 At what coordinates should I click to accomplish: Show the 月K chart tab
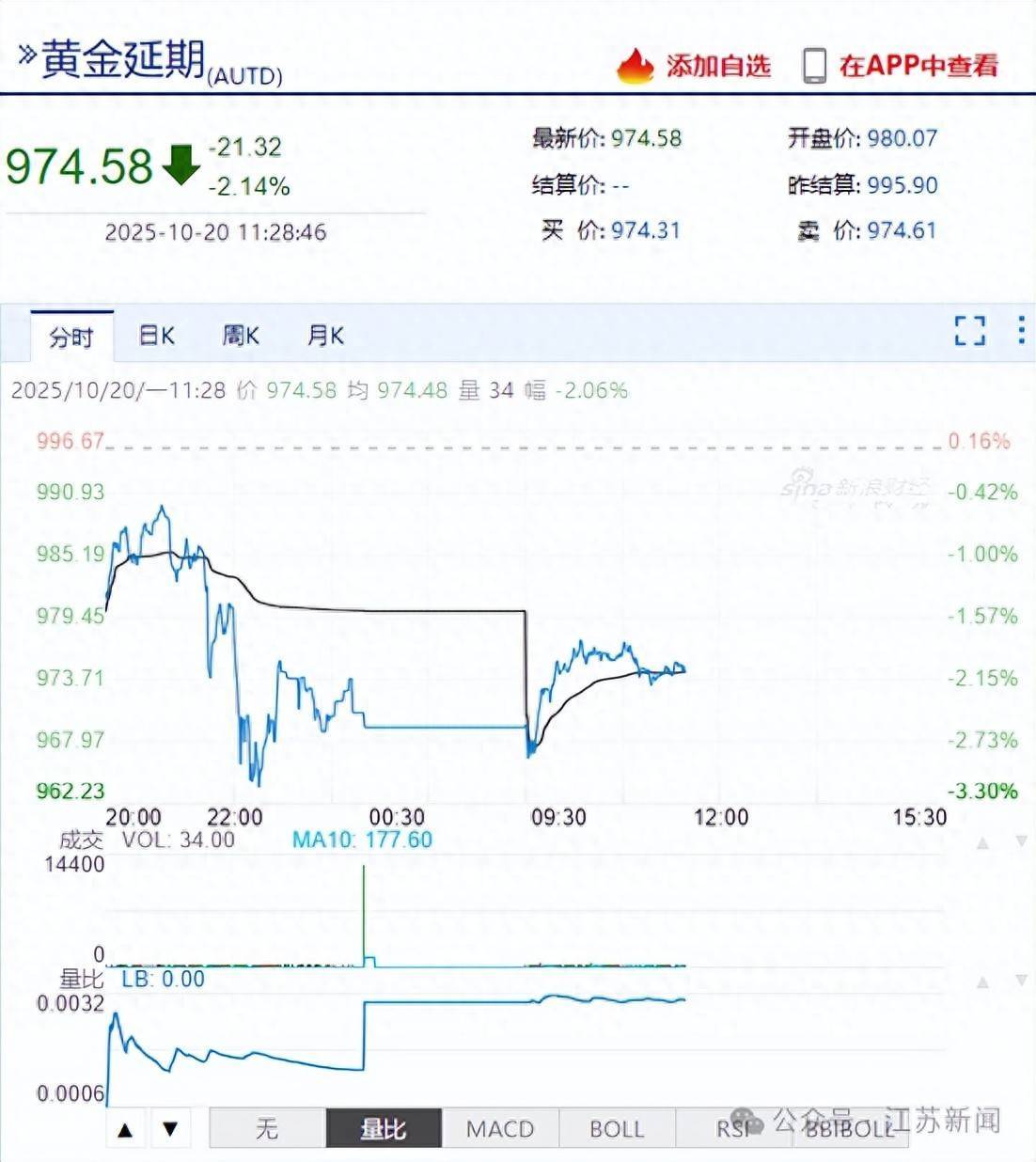(325, 336)
